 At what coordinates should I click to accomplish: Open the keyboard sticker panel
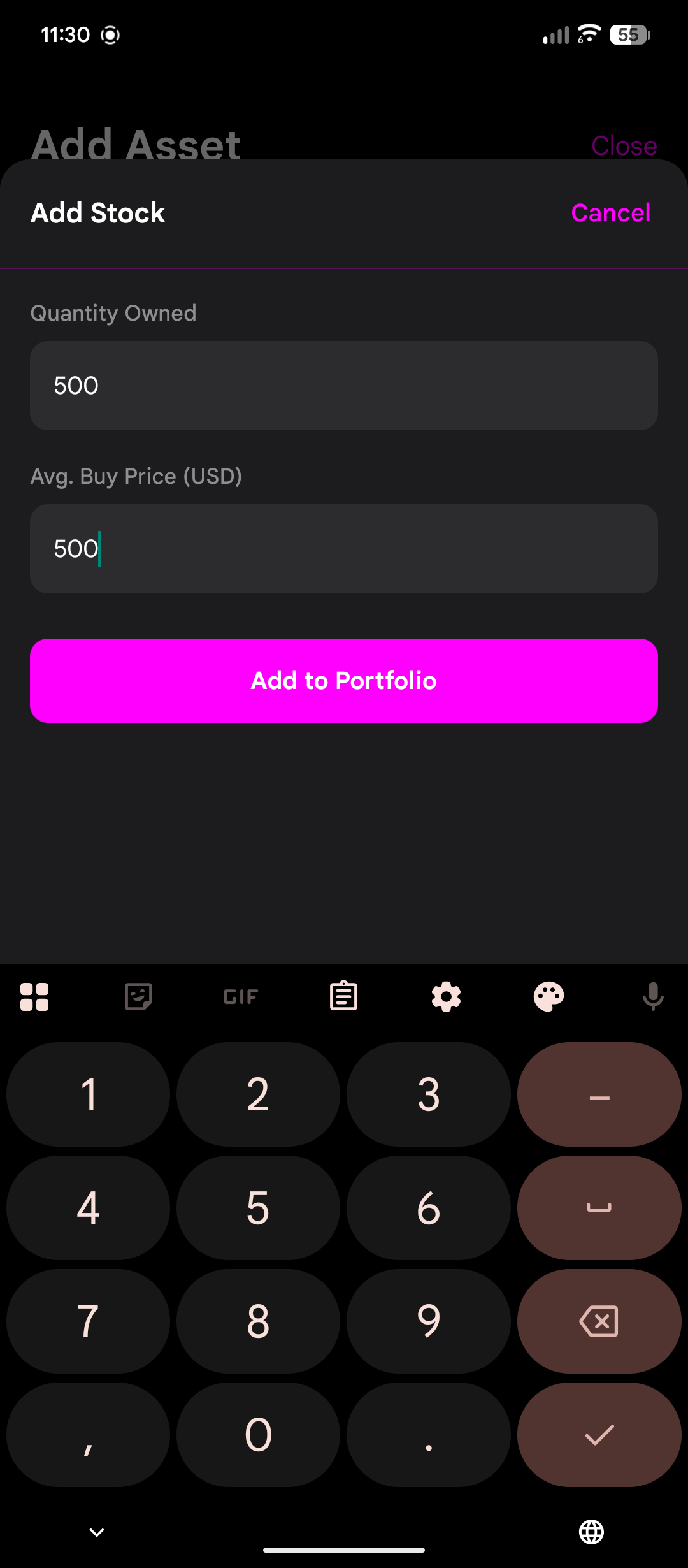pos(138,996)
